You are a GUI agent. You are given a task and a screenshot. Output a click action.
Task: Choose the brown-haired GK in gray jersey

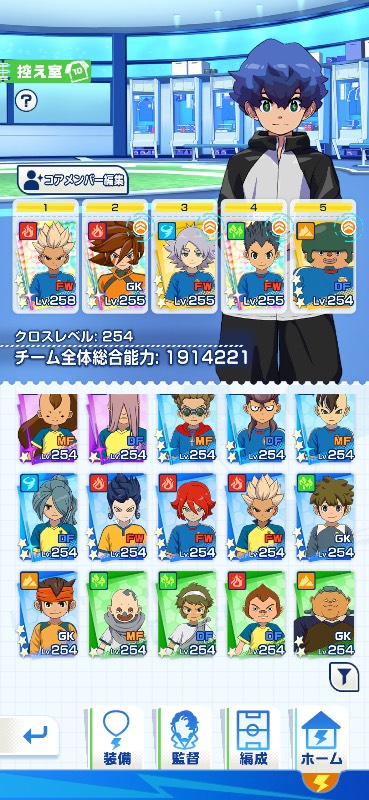pyautogui.click(x=325, y=517)
